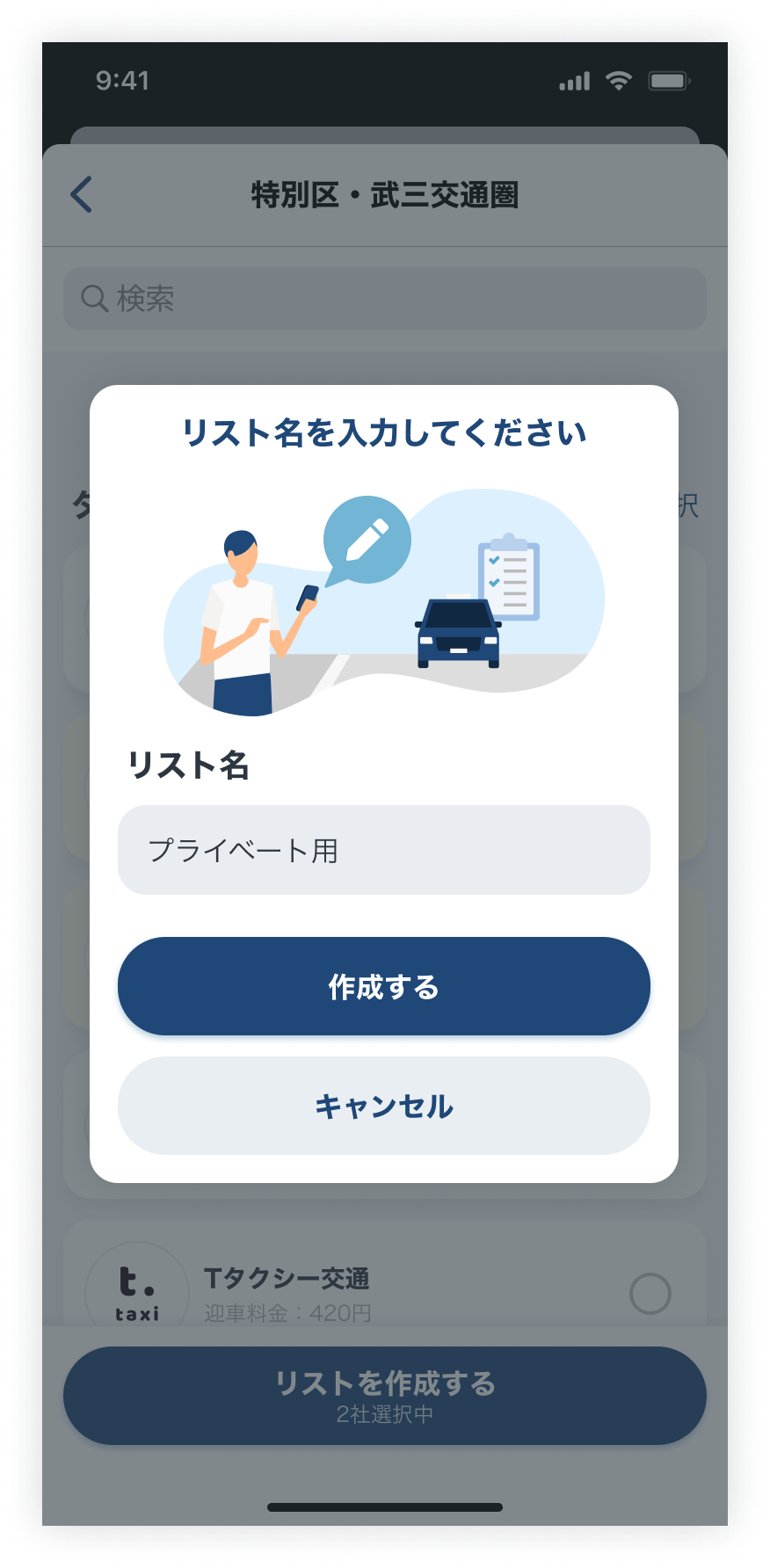Confirm with the 作成する button
This screenshot has width=770, height=1568.
click(x=384, y=986)
